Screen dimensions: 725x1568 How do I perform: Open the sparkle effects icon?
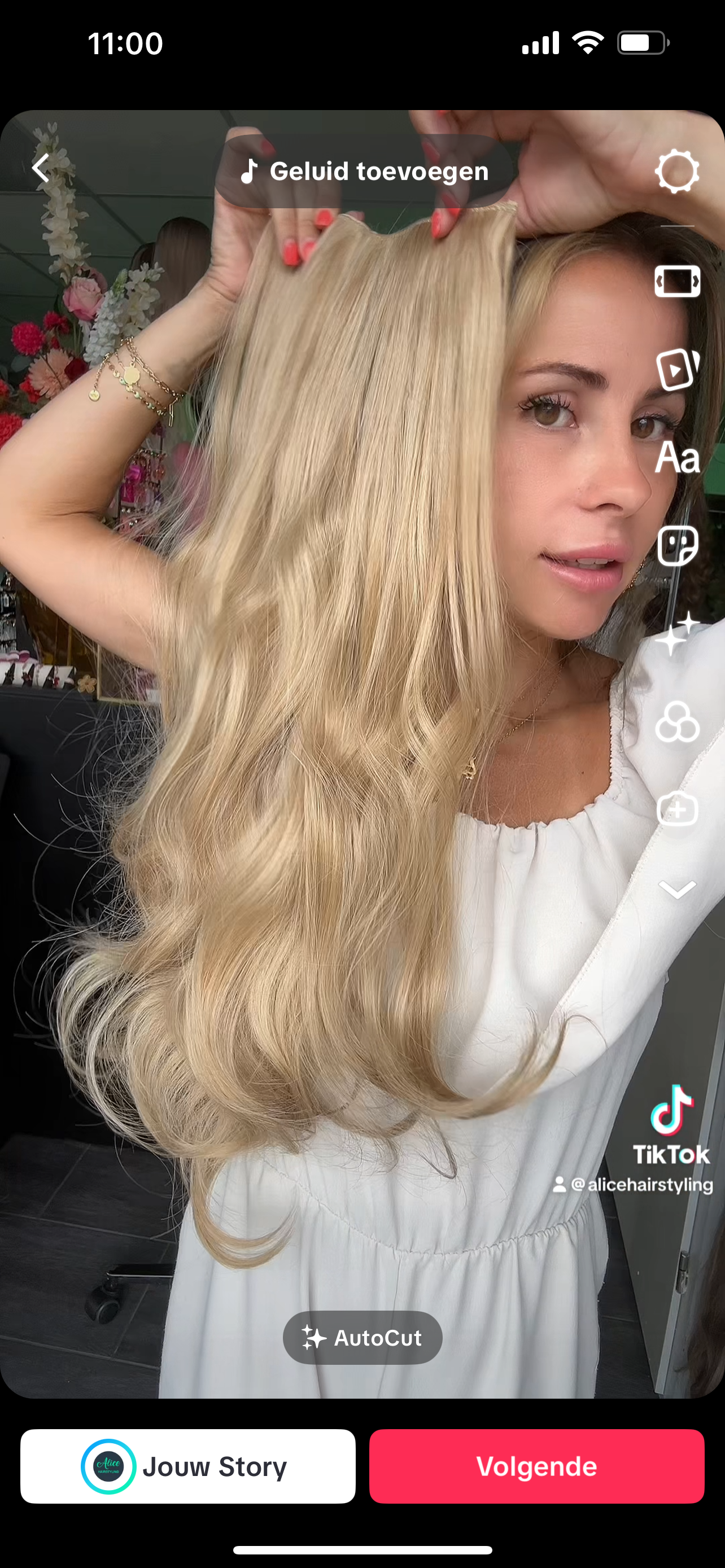click(x=677, y=634)
